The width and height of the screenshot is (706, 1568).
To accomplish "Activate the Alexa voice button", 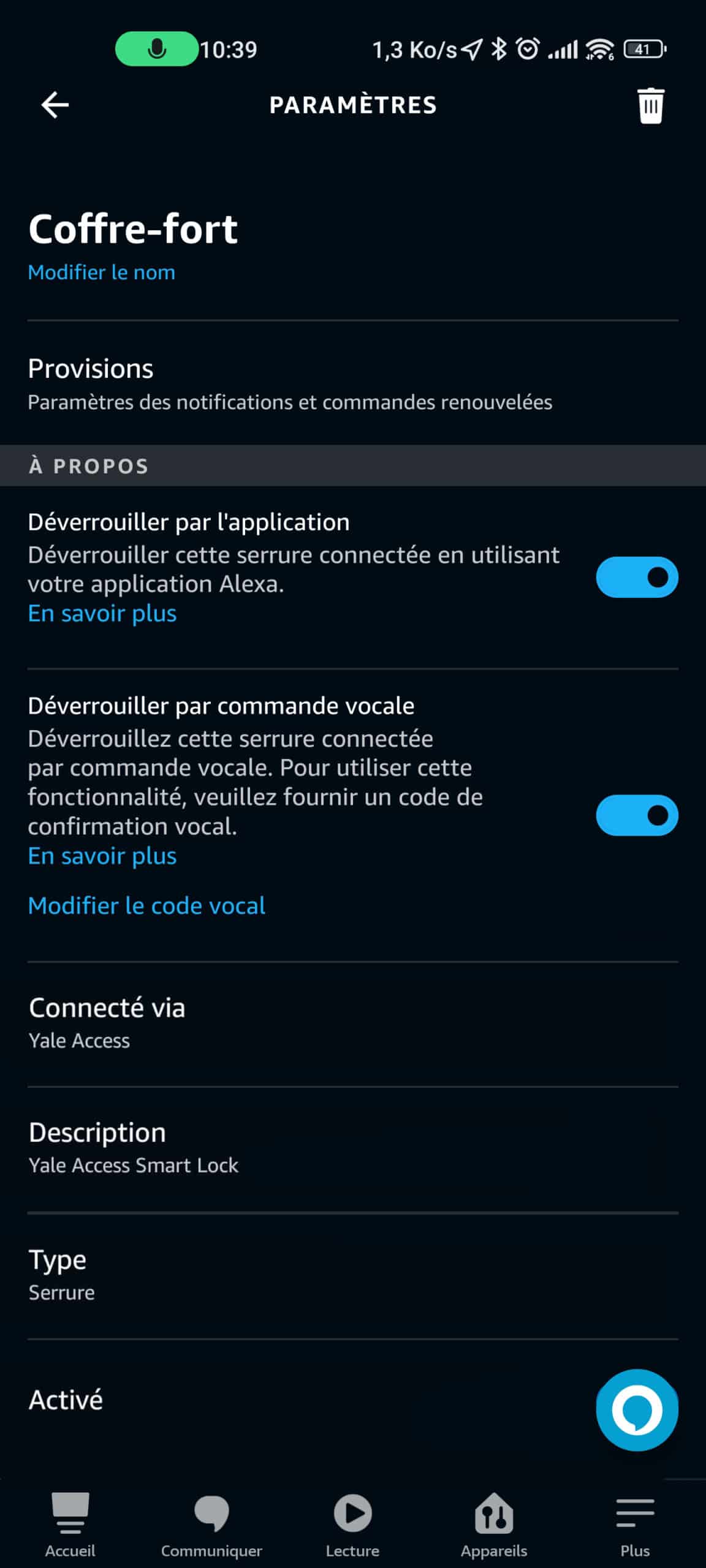I will click(x=637, y=1410).
